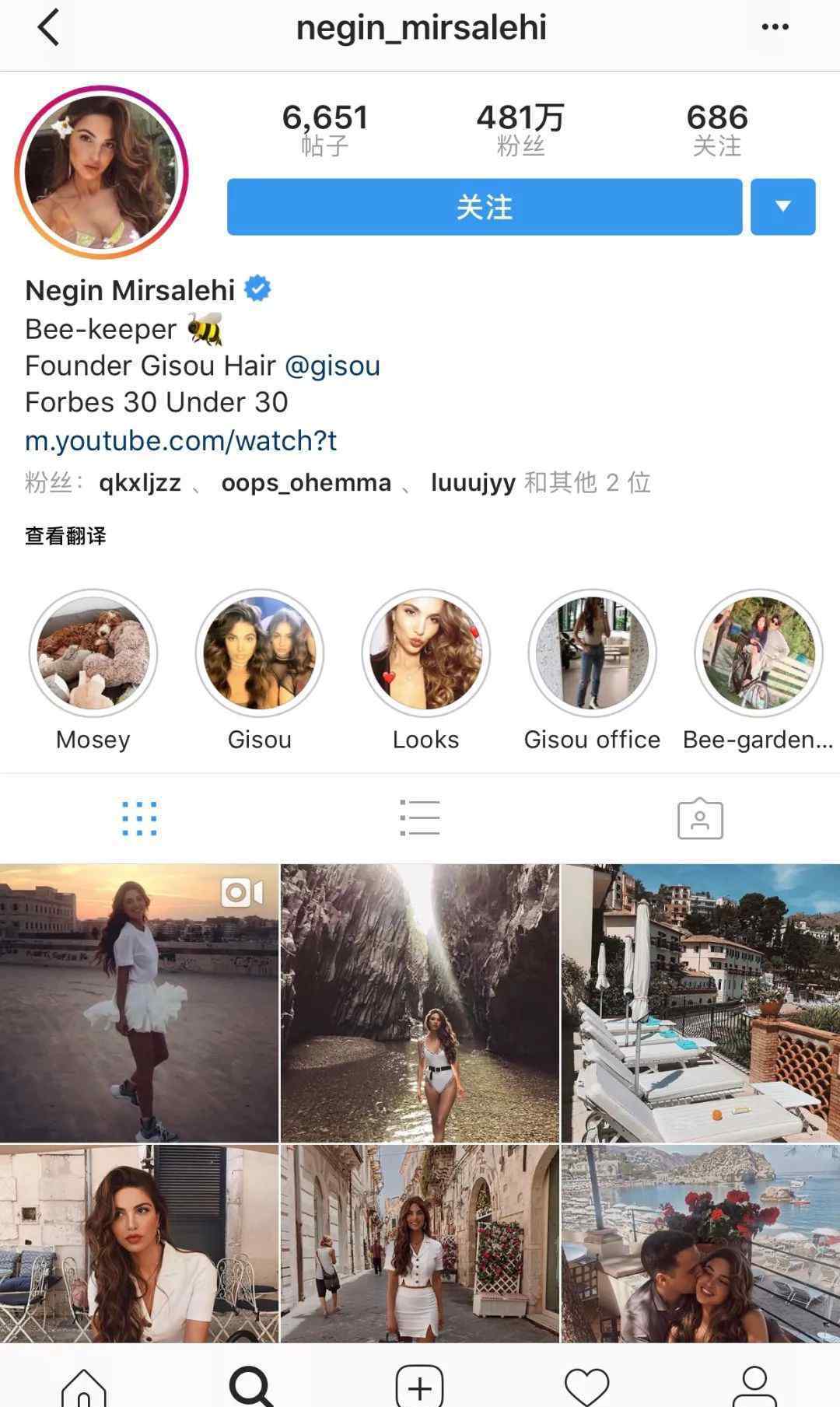This screenshot has width=840, height=1407.
Task: Open the video post of the woman in a white dress
Action: (139, 1003)
